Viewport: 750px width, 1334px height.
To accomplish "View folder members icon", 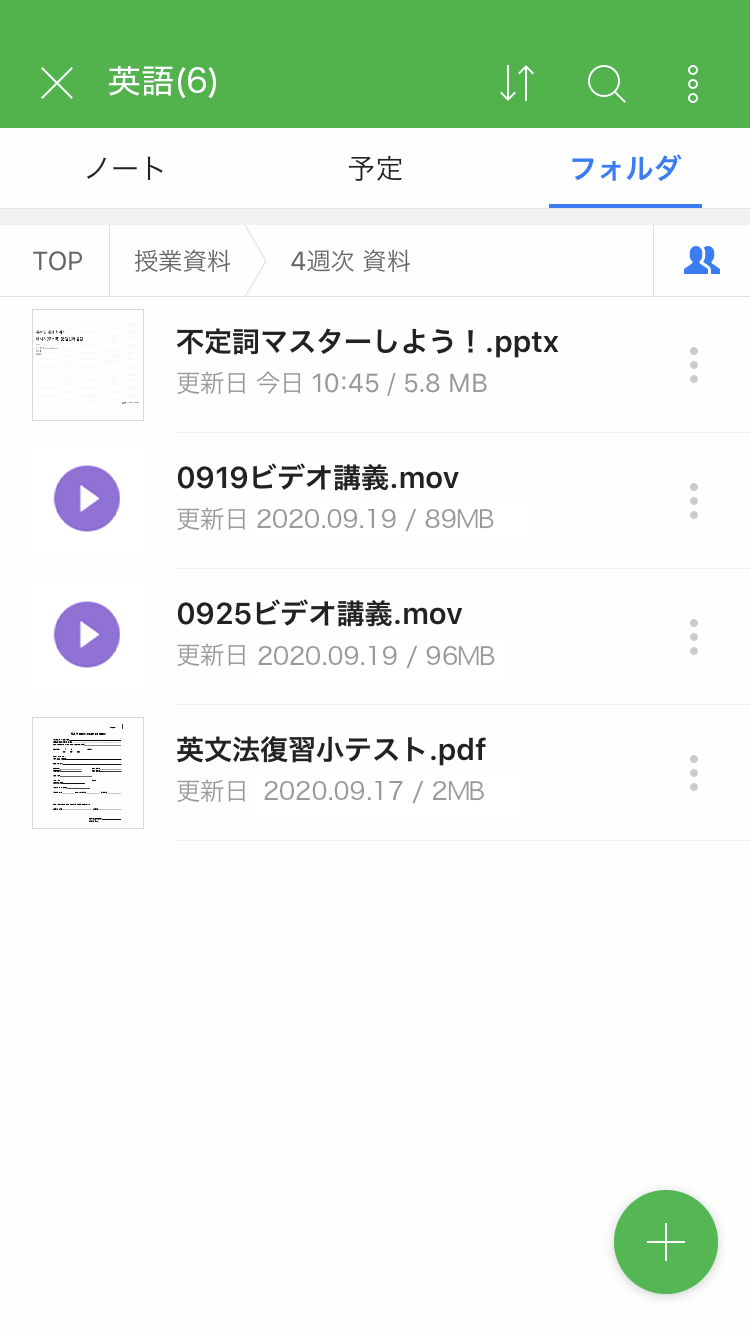I will 701,261.
